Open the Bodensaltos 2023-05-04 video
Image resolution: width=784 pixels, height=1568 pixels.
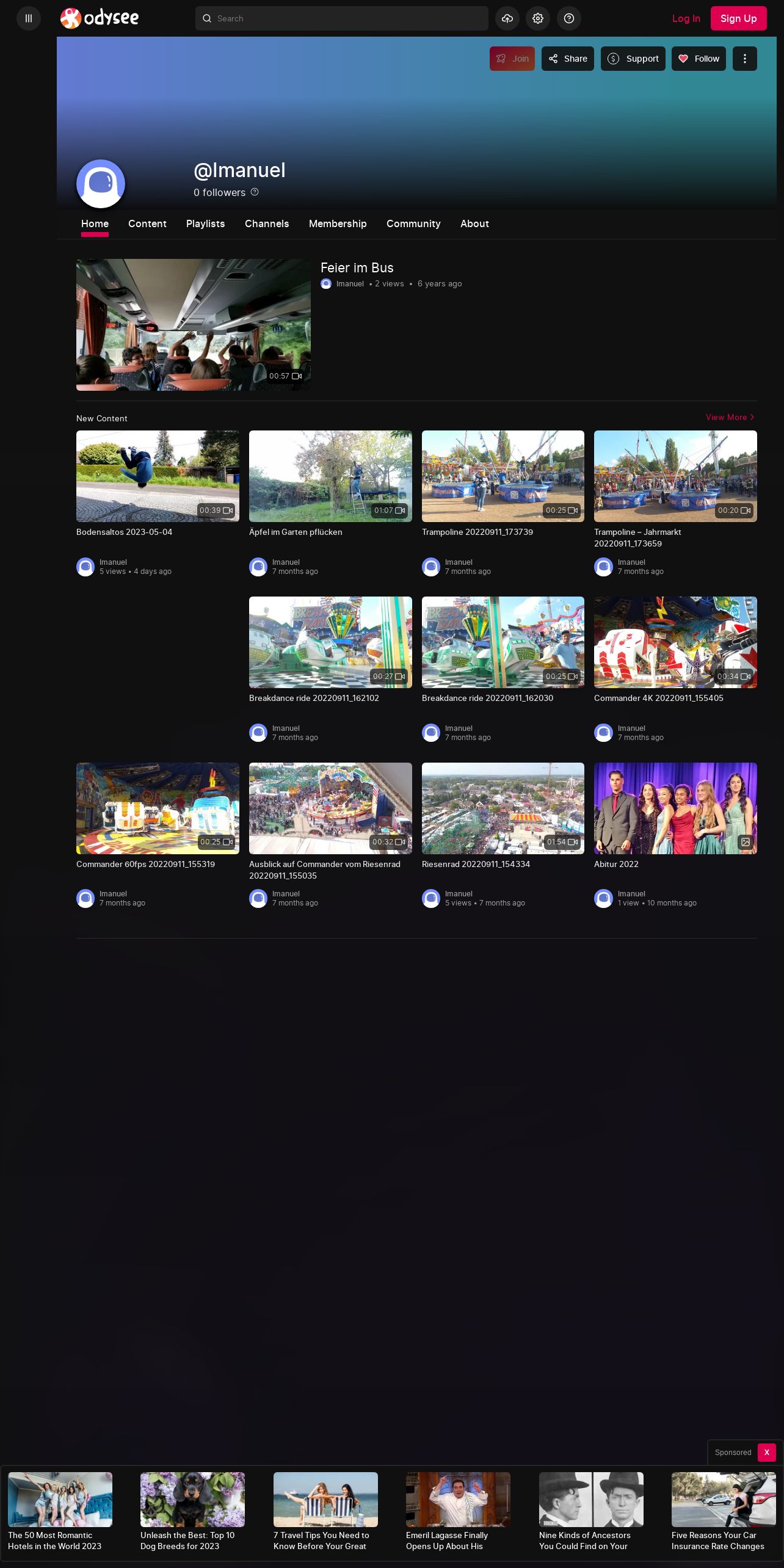click(158, 476)
